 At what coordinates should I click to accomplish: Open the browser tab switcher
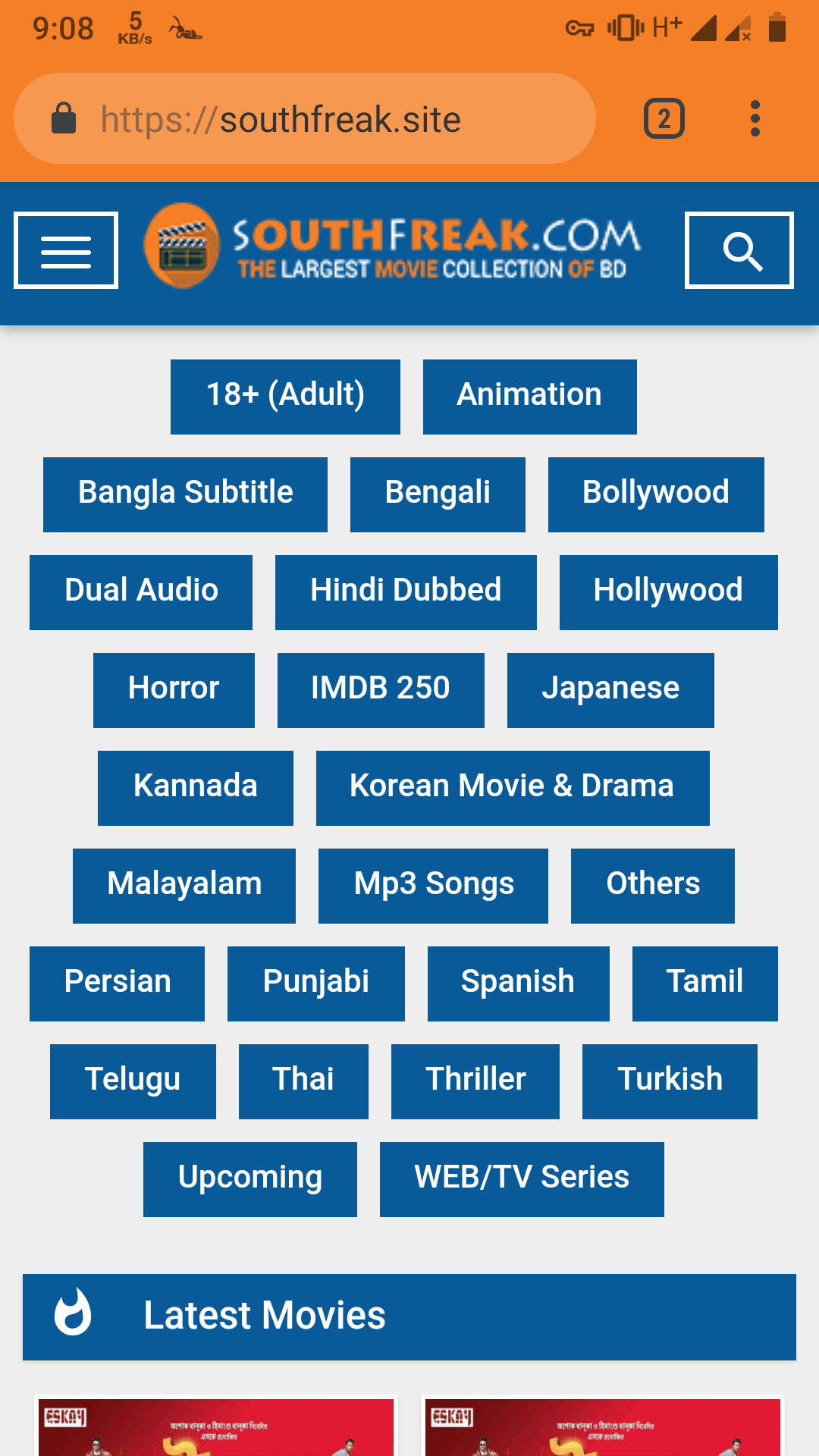664,119
